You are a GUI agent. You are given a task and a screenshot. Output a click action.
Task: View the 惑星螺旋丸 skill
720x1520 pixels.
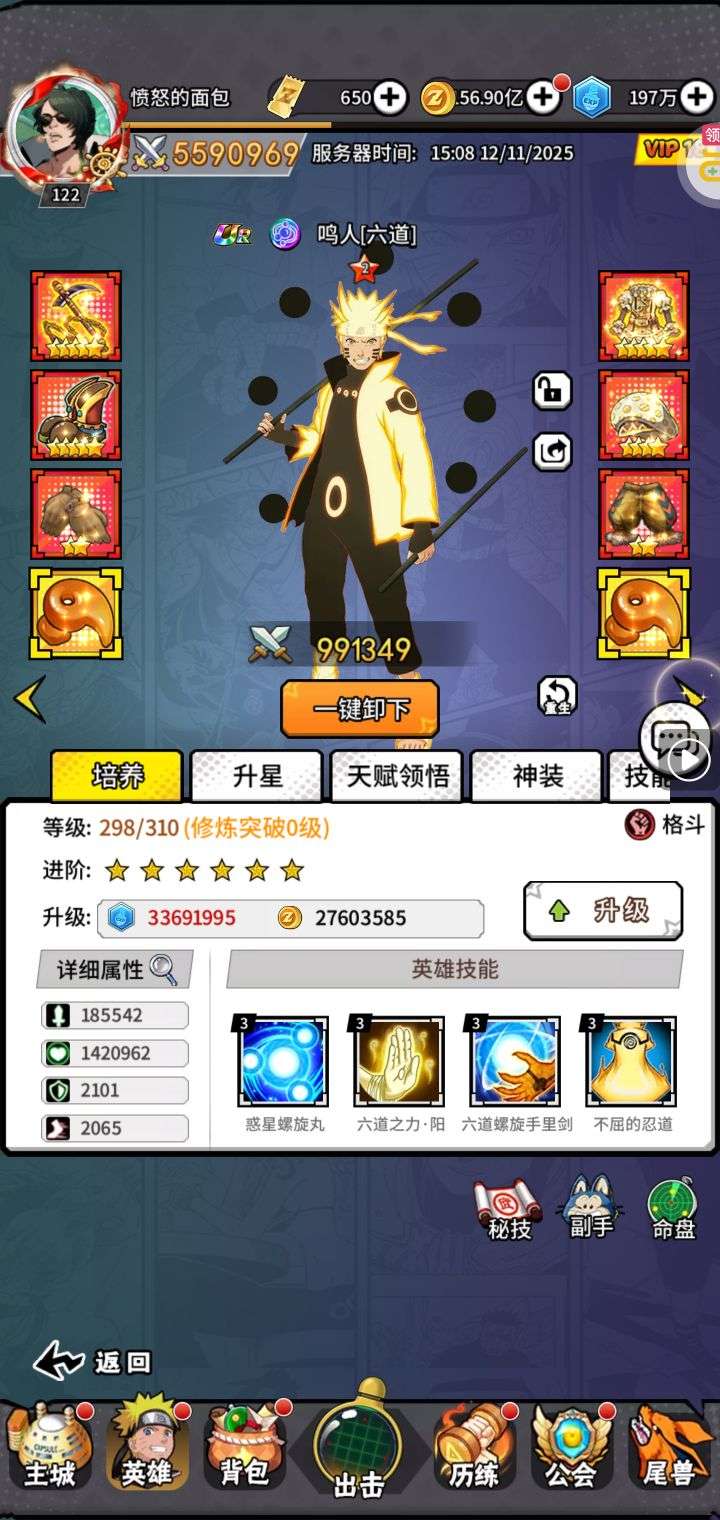pyautogui.click(x=284, y=1061)
